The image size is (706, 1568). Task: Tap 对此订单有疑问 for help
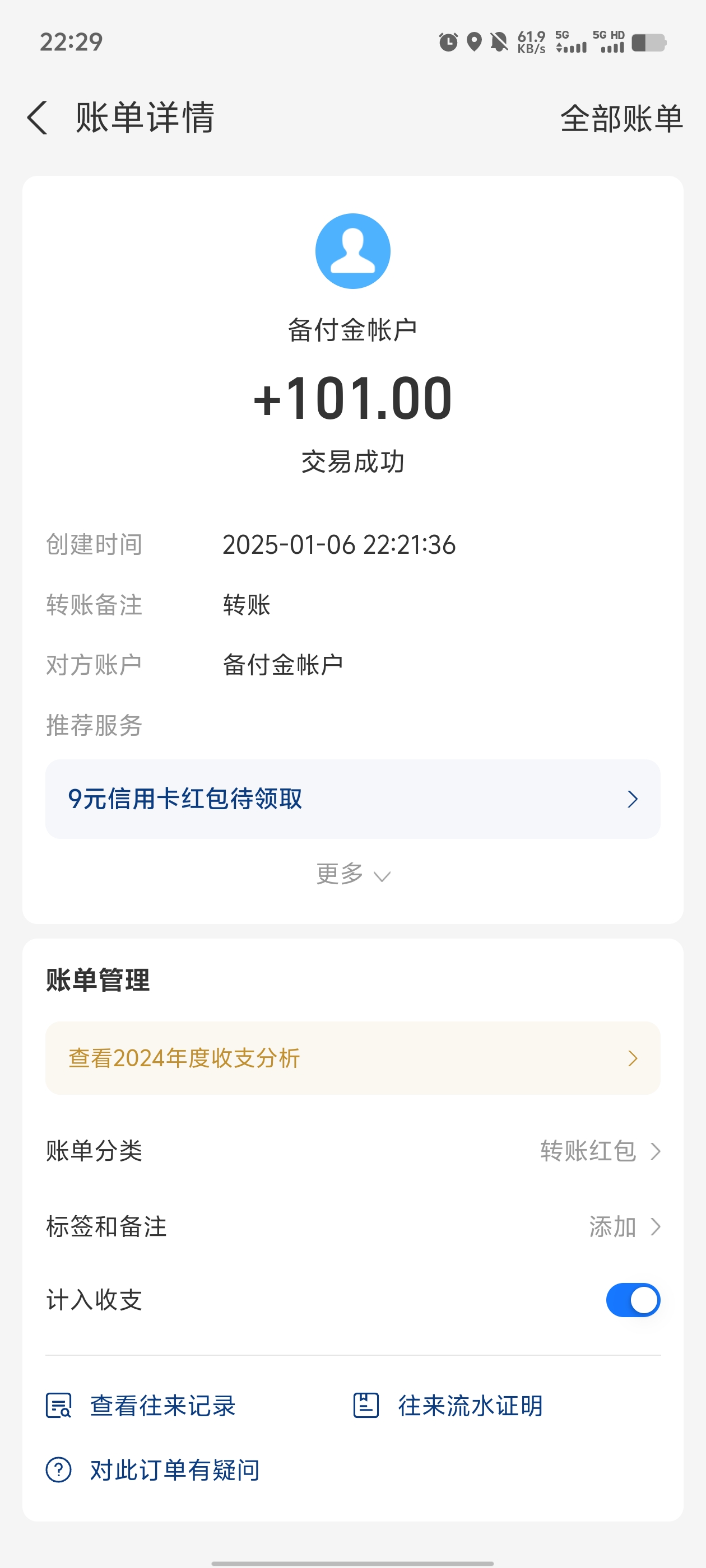click(153, 1469)
